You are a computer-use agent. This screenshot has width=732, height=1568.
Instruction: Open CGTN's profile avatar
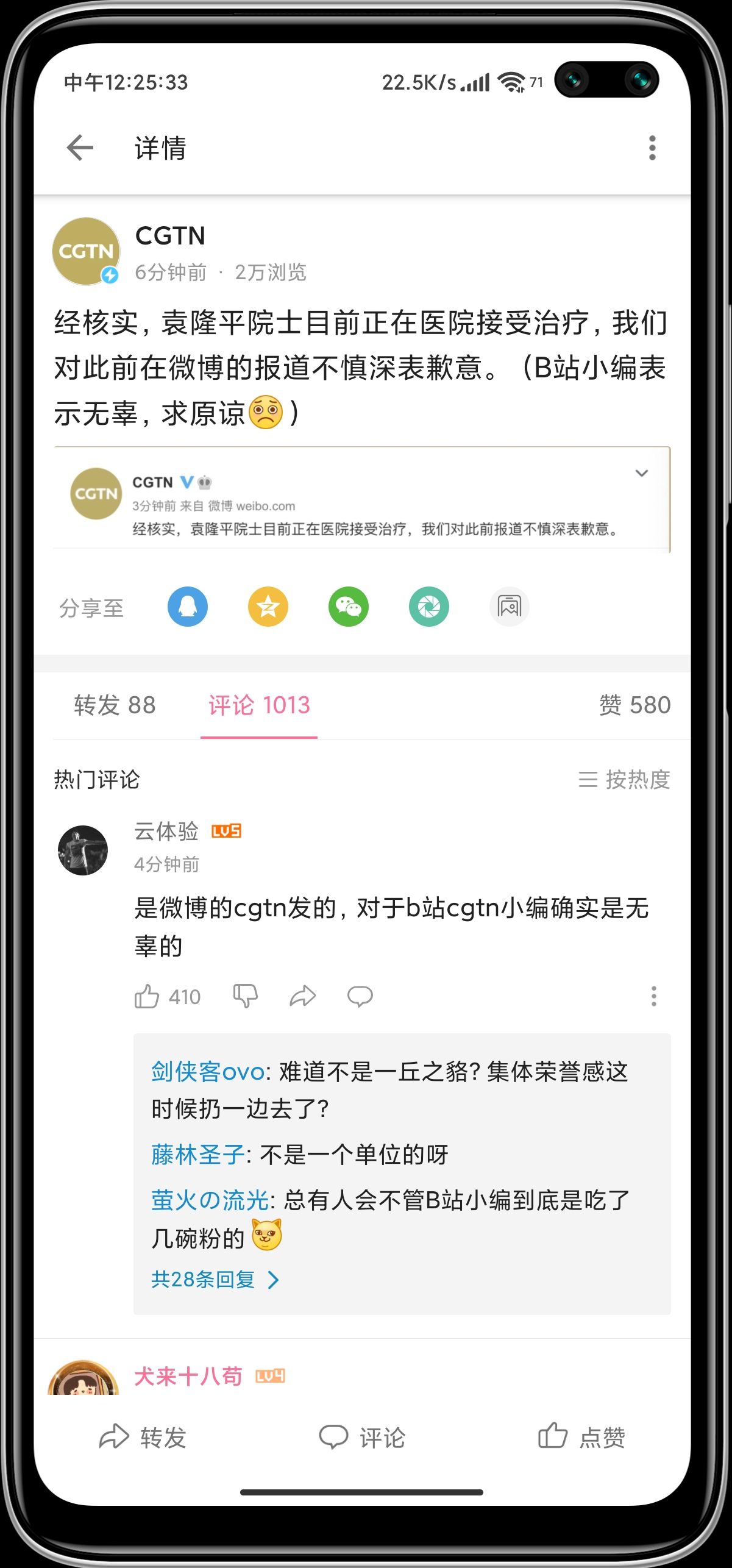click(x=86, y=251)
